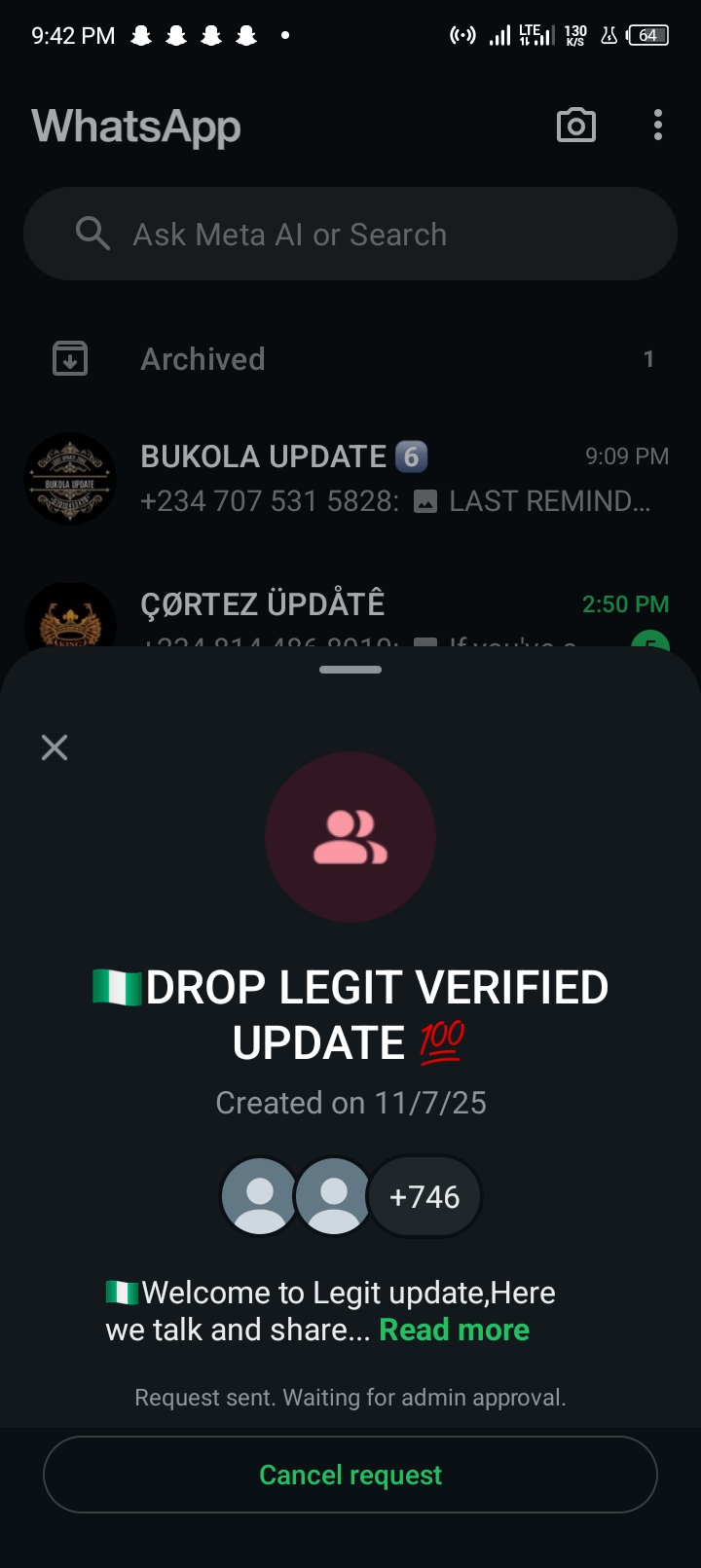
Task: Open the camera icon
Action: click(575, 126)
